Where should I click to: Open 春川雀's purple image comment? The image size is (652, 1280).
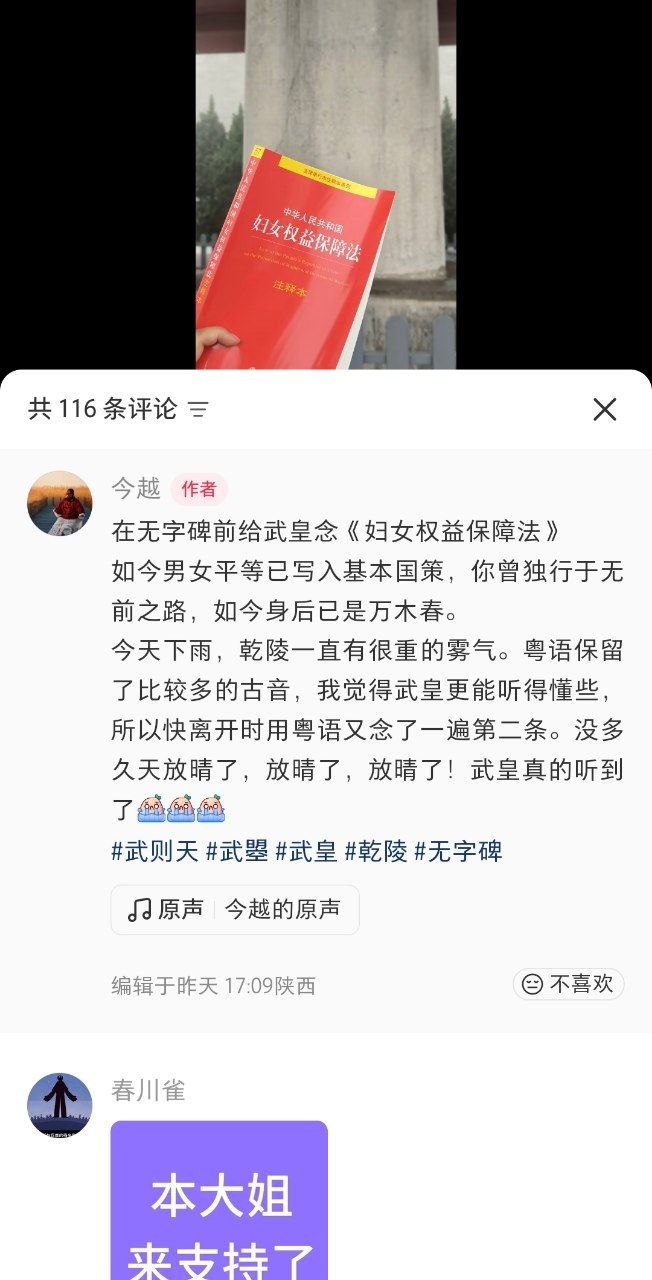(219, 1200)
